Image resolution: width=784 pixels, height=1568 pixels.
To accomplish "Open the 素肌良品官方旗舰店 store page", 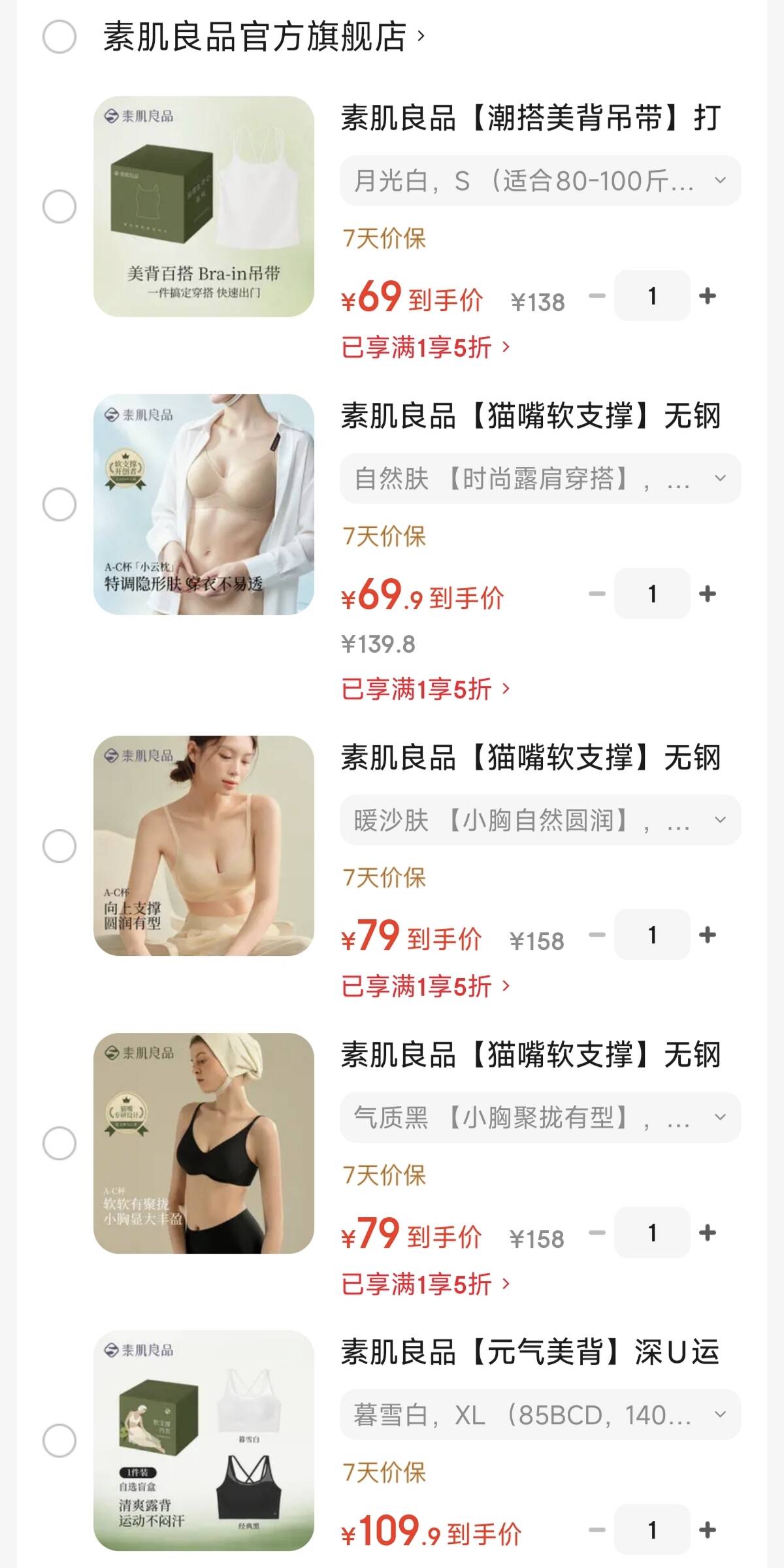I will point(261,37).
